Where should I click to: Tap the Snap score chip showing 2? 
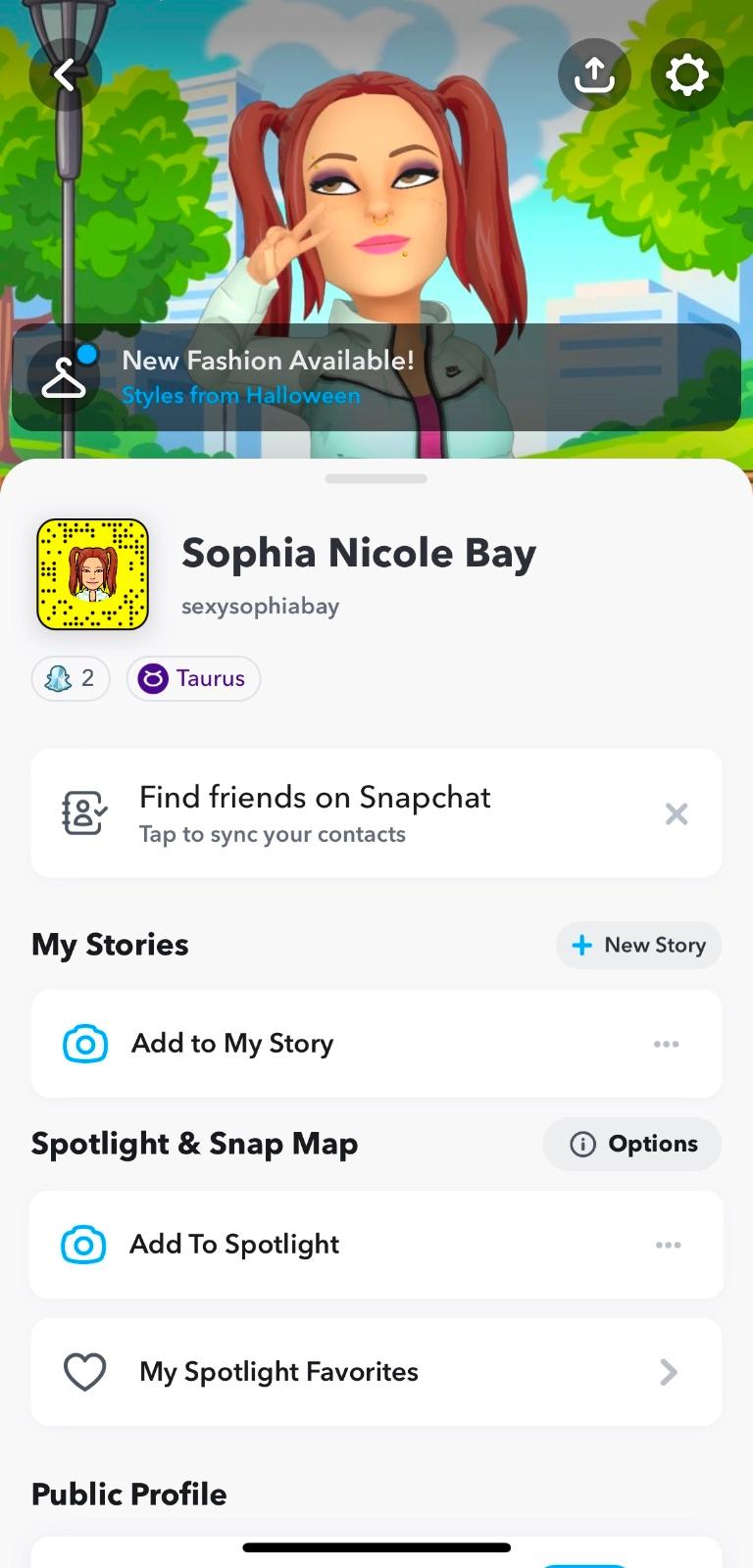(x=71, y=678)
